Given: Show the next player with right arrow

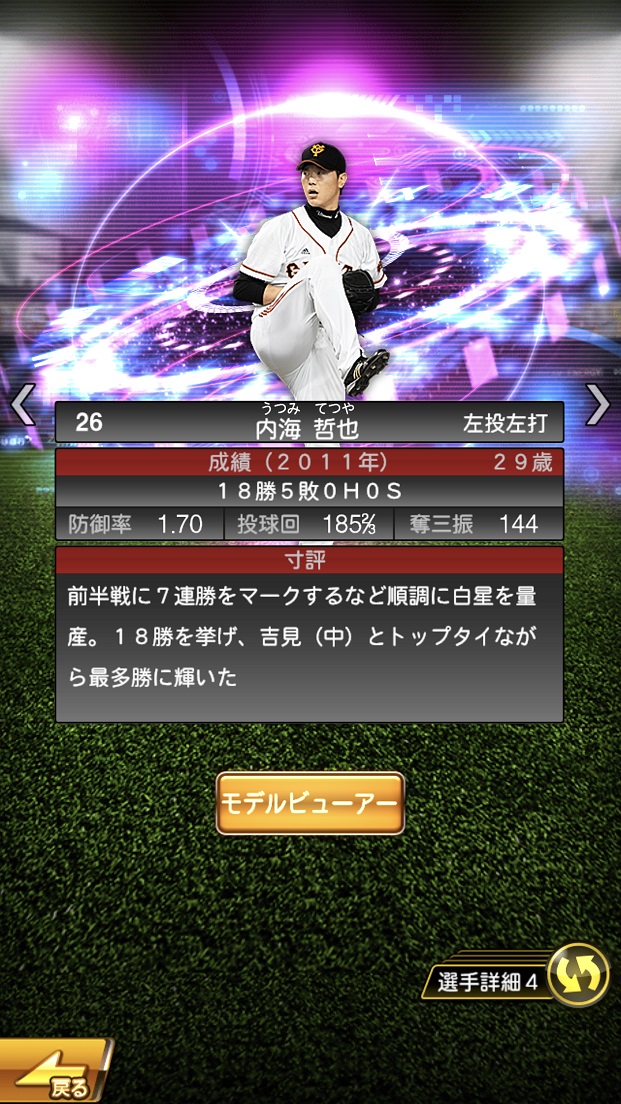Looking at the screenshot, I should [x=597, y=404].
